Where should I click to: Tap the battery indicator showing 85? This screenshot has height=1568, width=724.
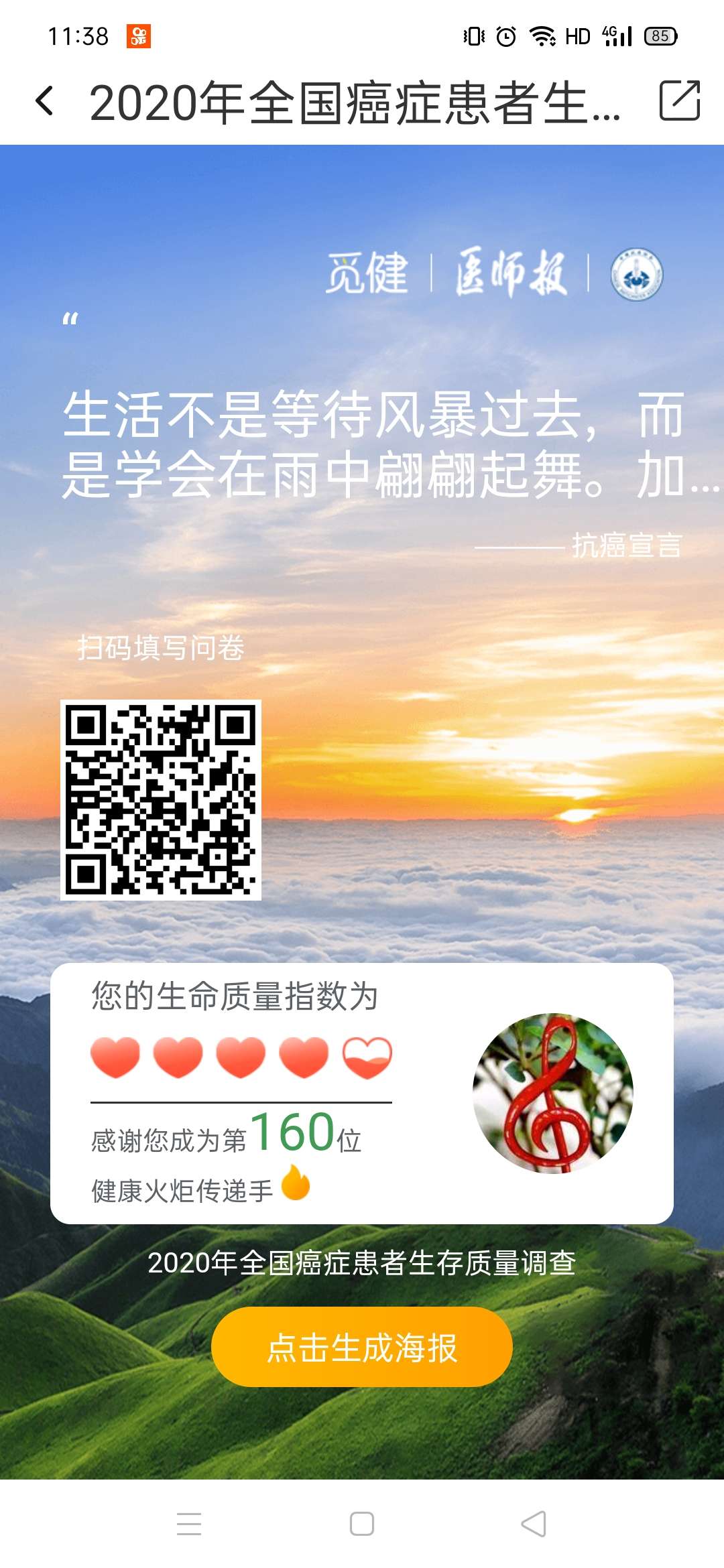pyautogui.click(x=661, y=37)
